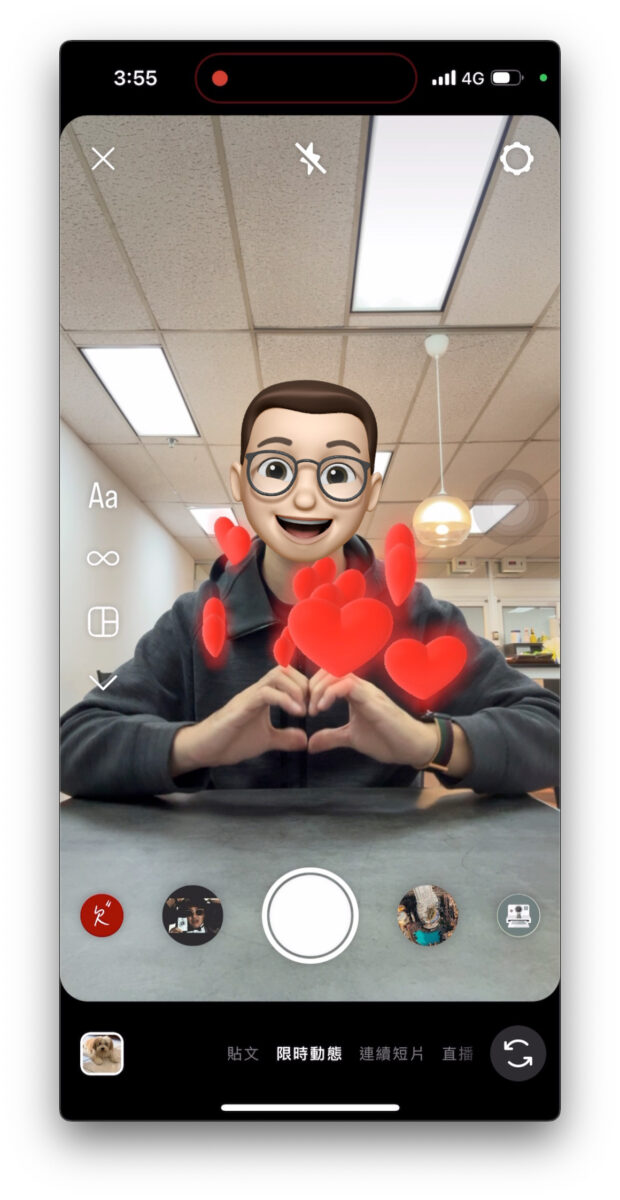Select the Aa text create mode
The width and height of the screenshot is (620, 1200).
coord(103,495)
